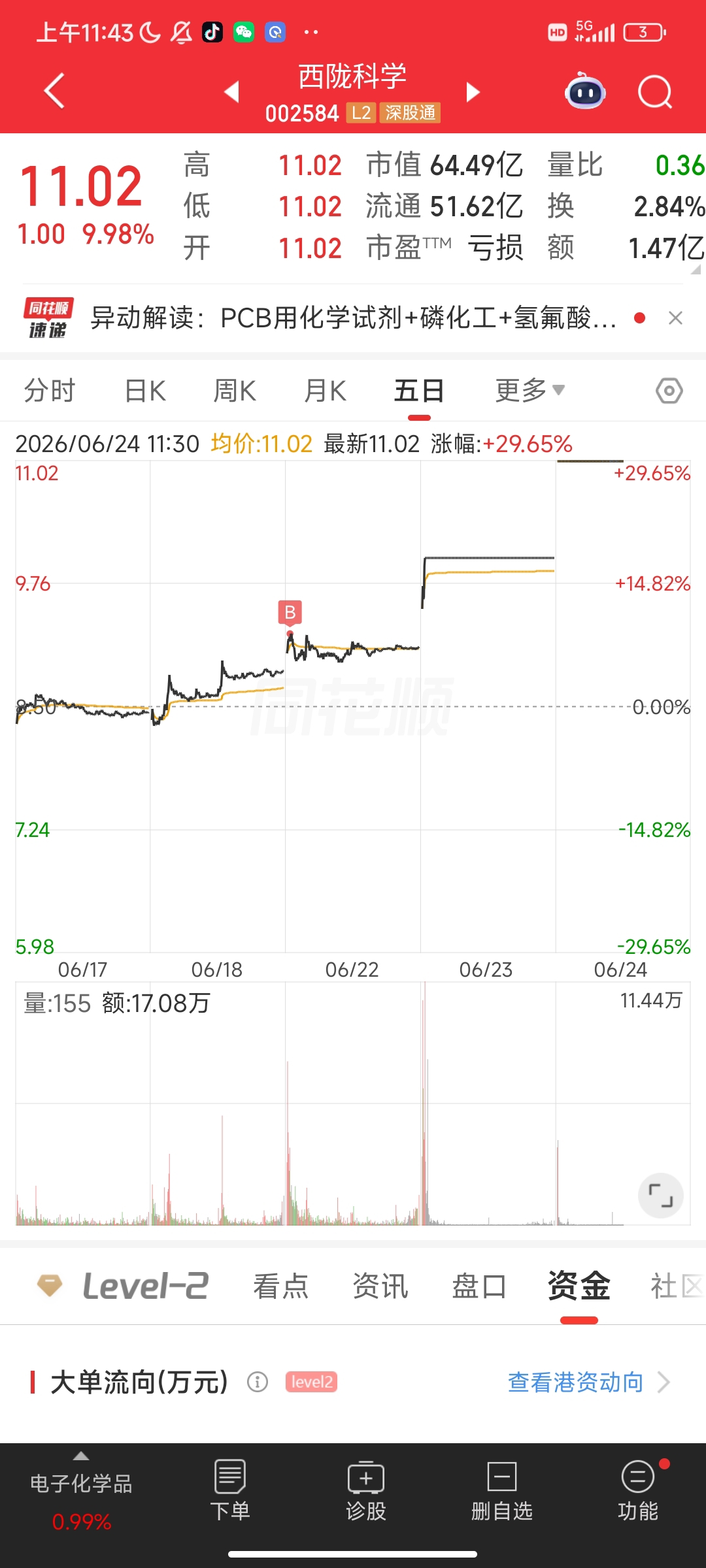Open the search magnifier
This screenshot has width=706, height=1568.
point(655,91)
